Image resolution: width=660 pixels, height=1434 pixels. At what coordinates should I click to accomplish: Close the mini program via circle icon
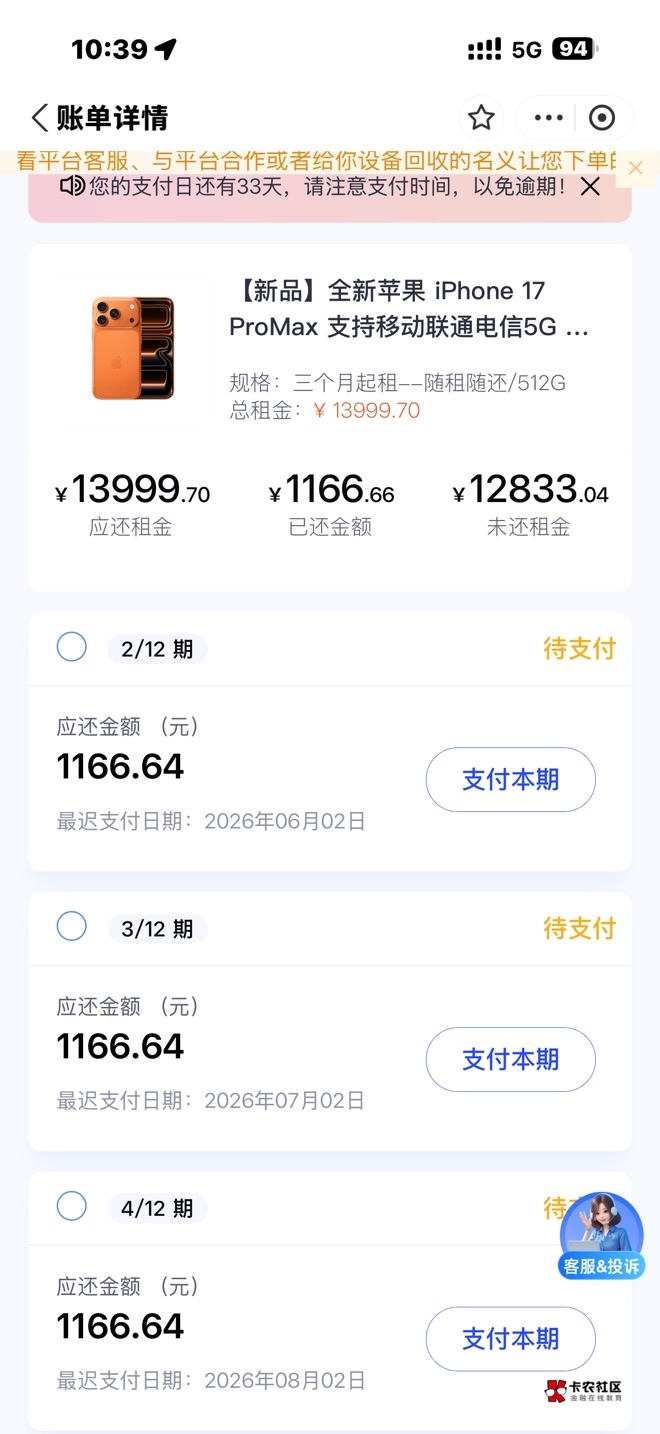coord(602,118)
